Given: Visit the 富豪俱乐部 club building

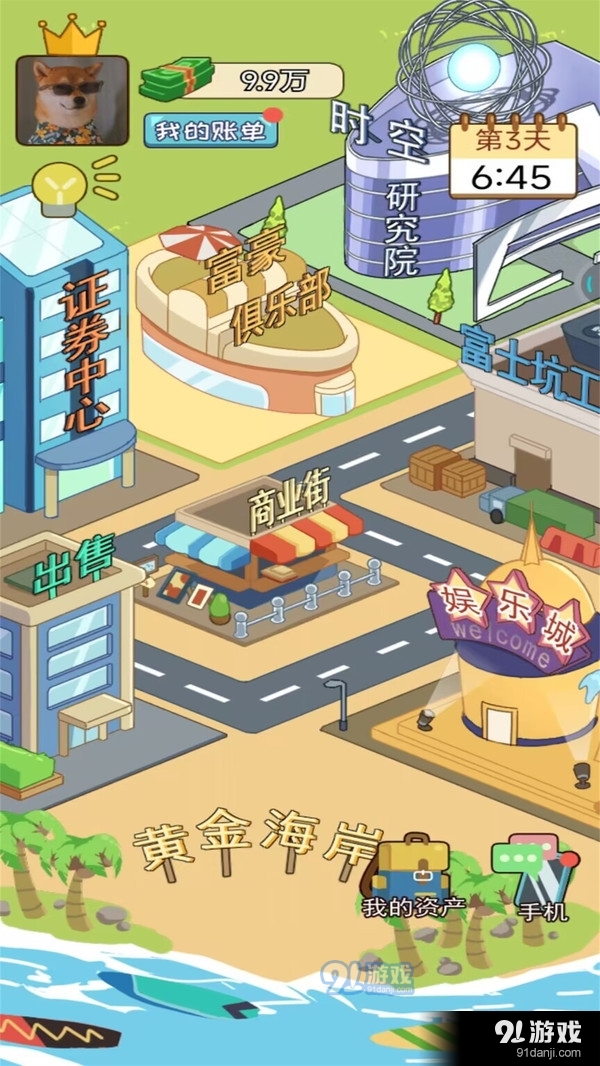Looking at the screenshot, I should pyautogui.click(x=250, y=310).
